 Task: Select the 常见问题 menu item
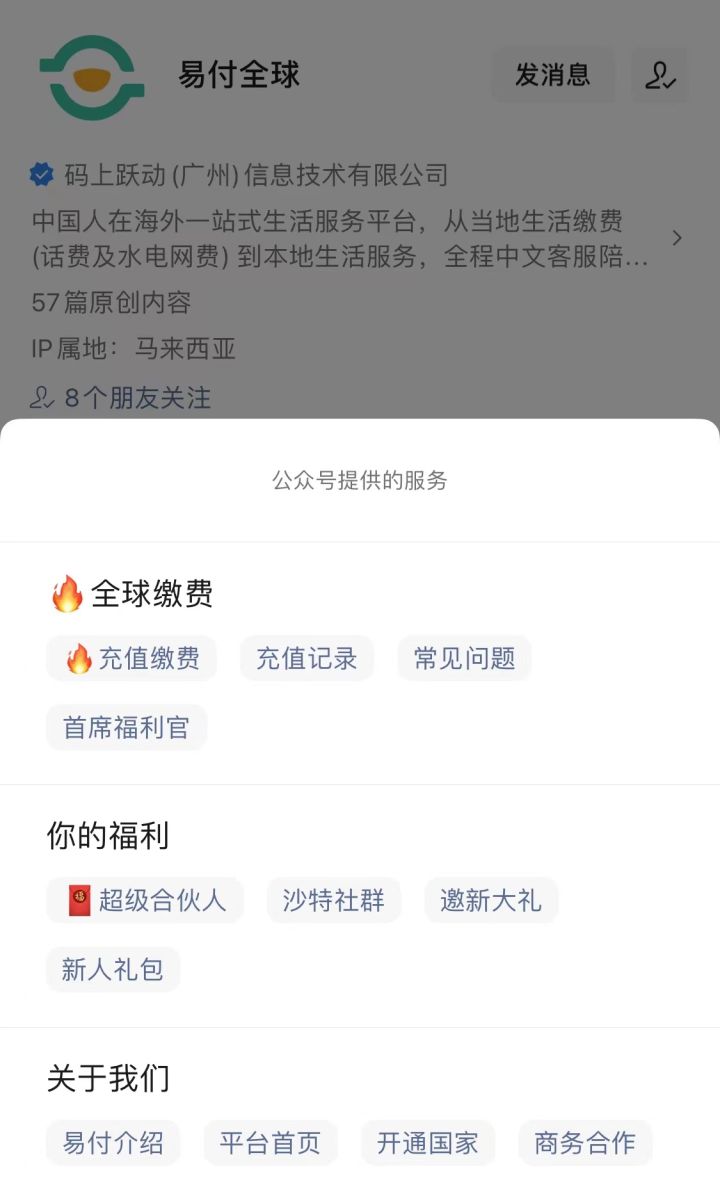tap(464, 658)
